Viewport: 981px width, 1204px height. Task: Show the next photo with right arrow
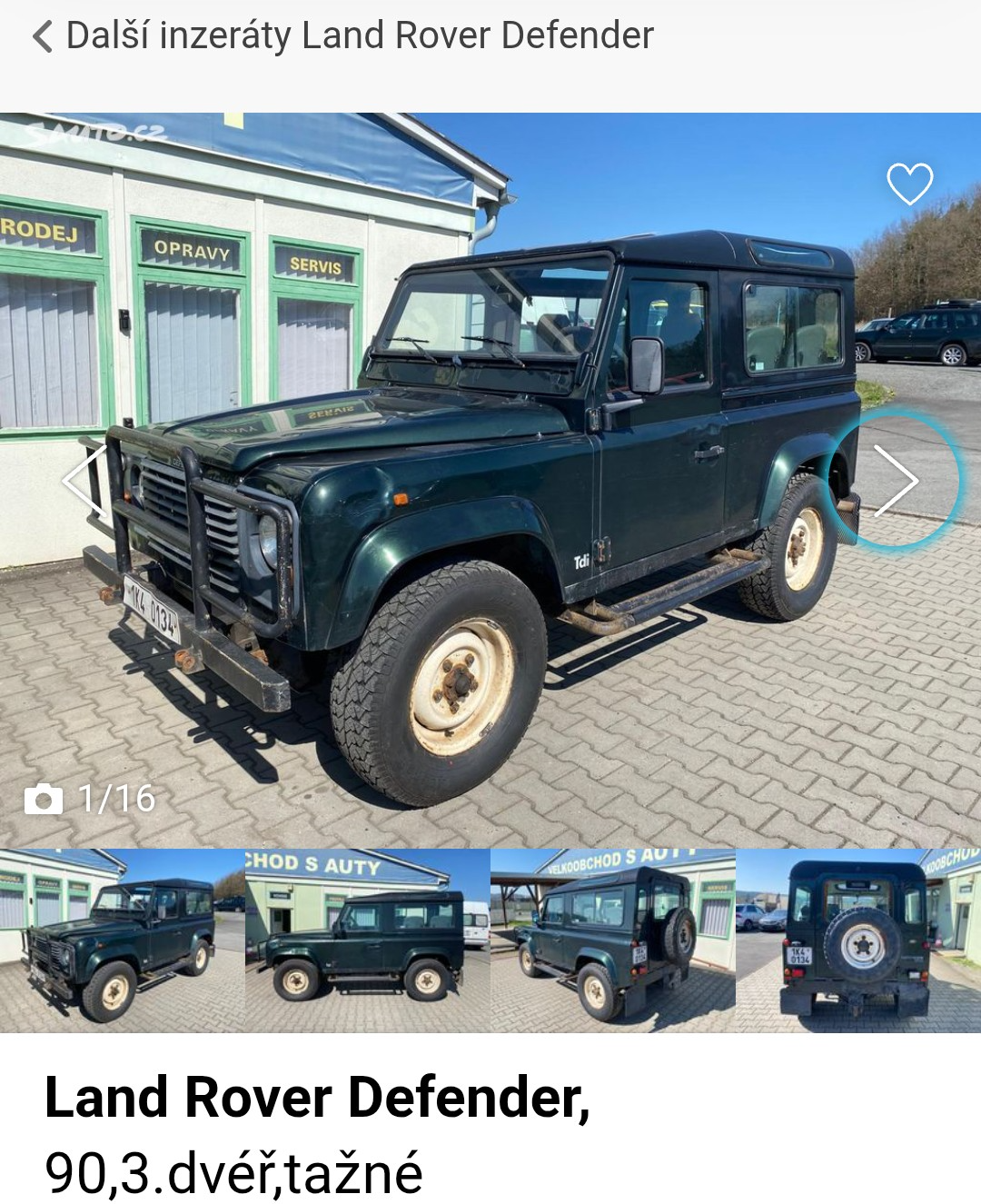[x=896, y=480]
